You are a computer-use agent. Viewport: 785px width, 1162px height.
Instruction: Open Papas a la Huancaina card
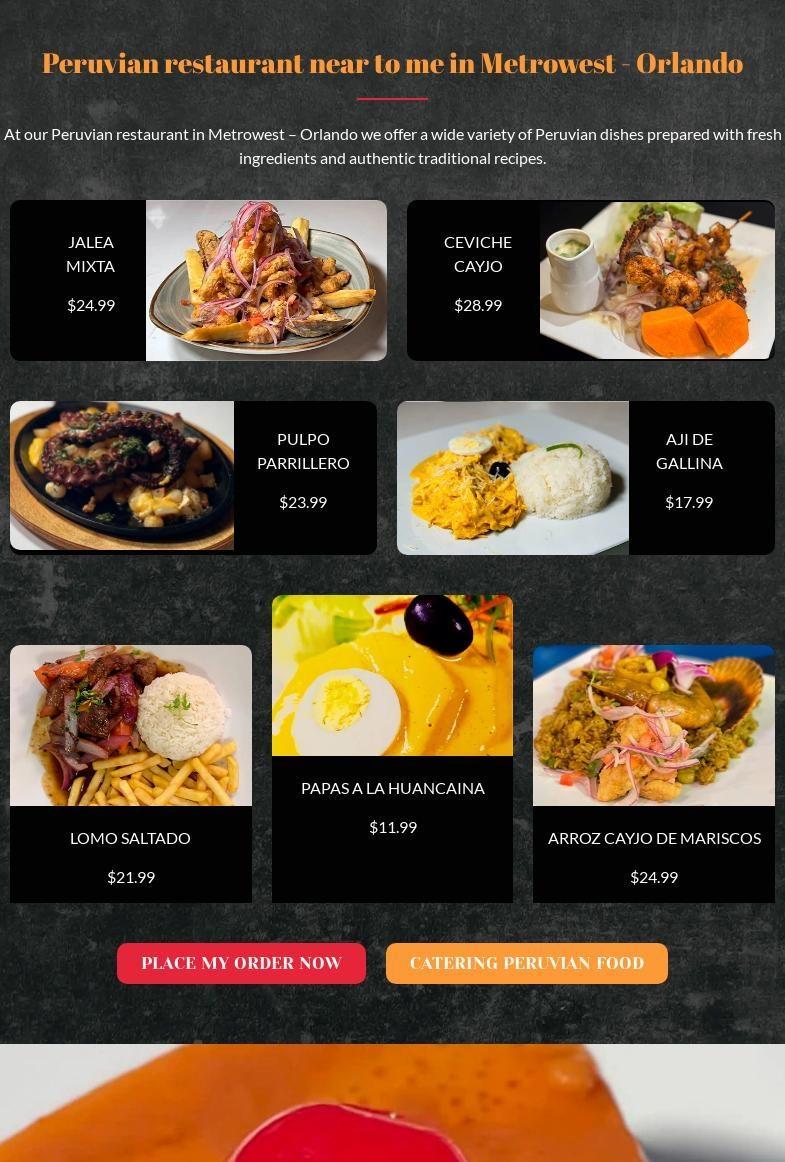coord(392,749)
